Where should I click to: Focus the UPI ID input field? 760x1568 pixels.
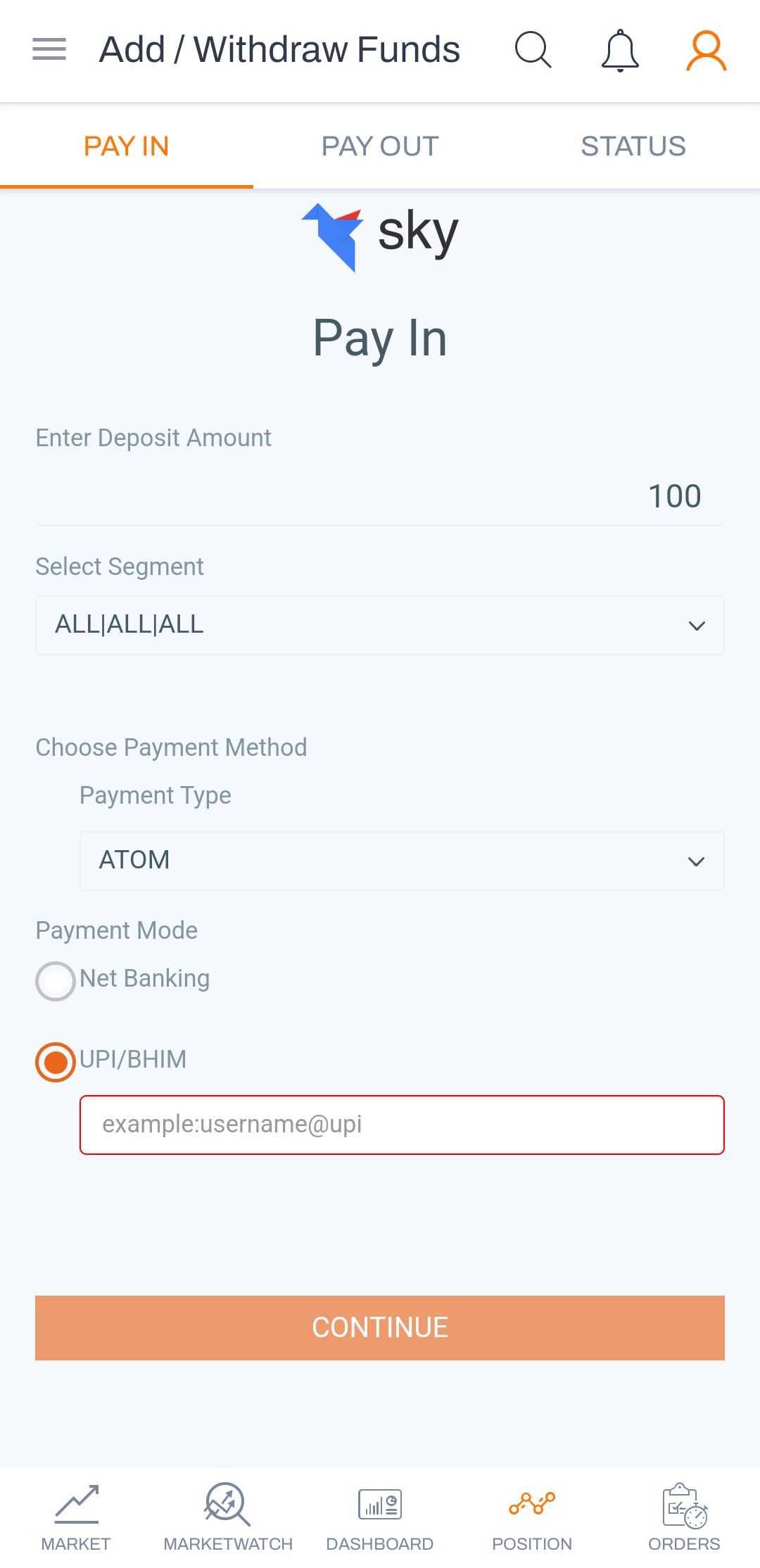tap(402, 1125)
